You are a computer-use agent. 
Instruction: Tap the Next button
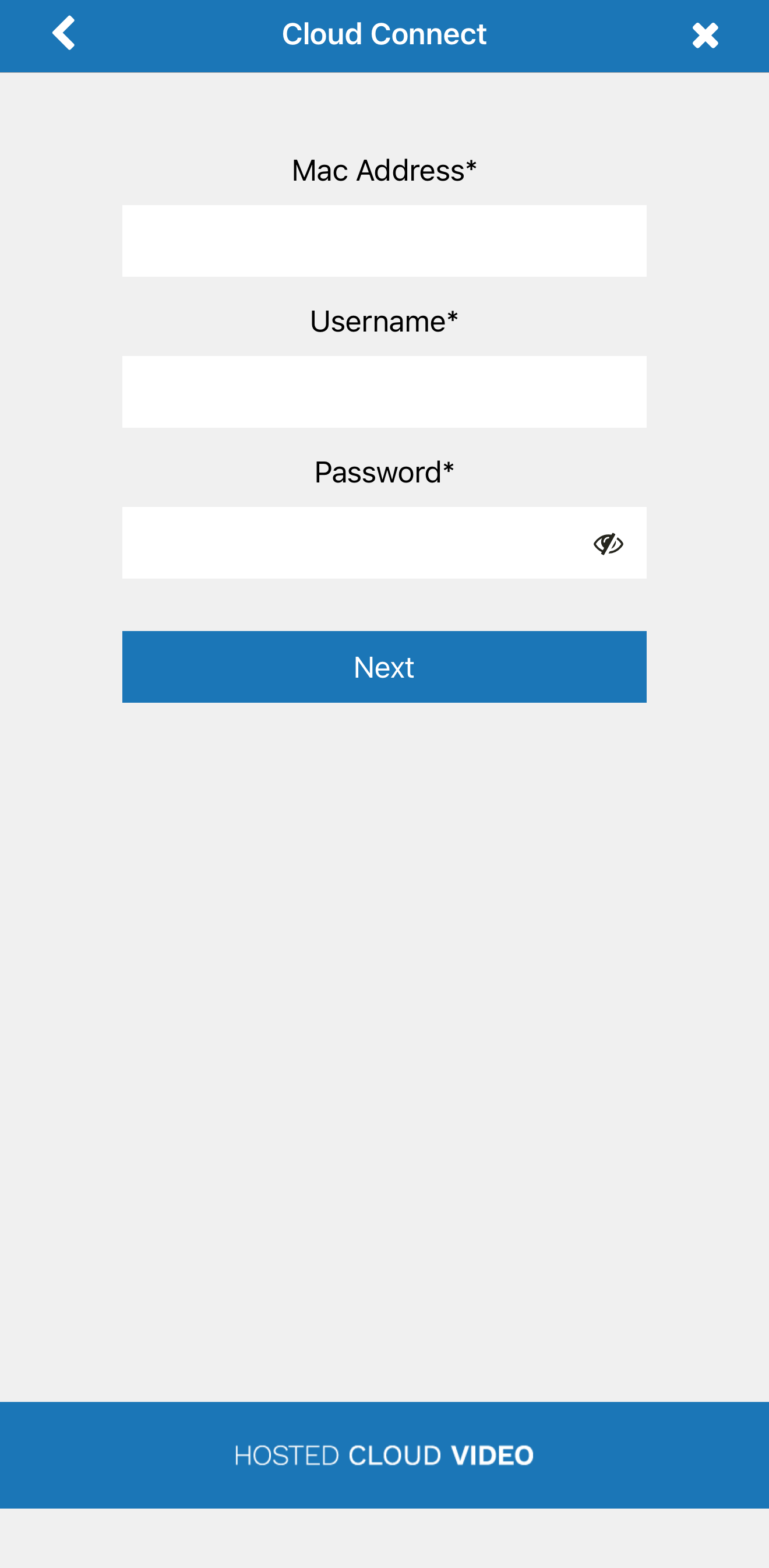[384, 667]
